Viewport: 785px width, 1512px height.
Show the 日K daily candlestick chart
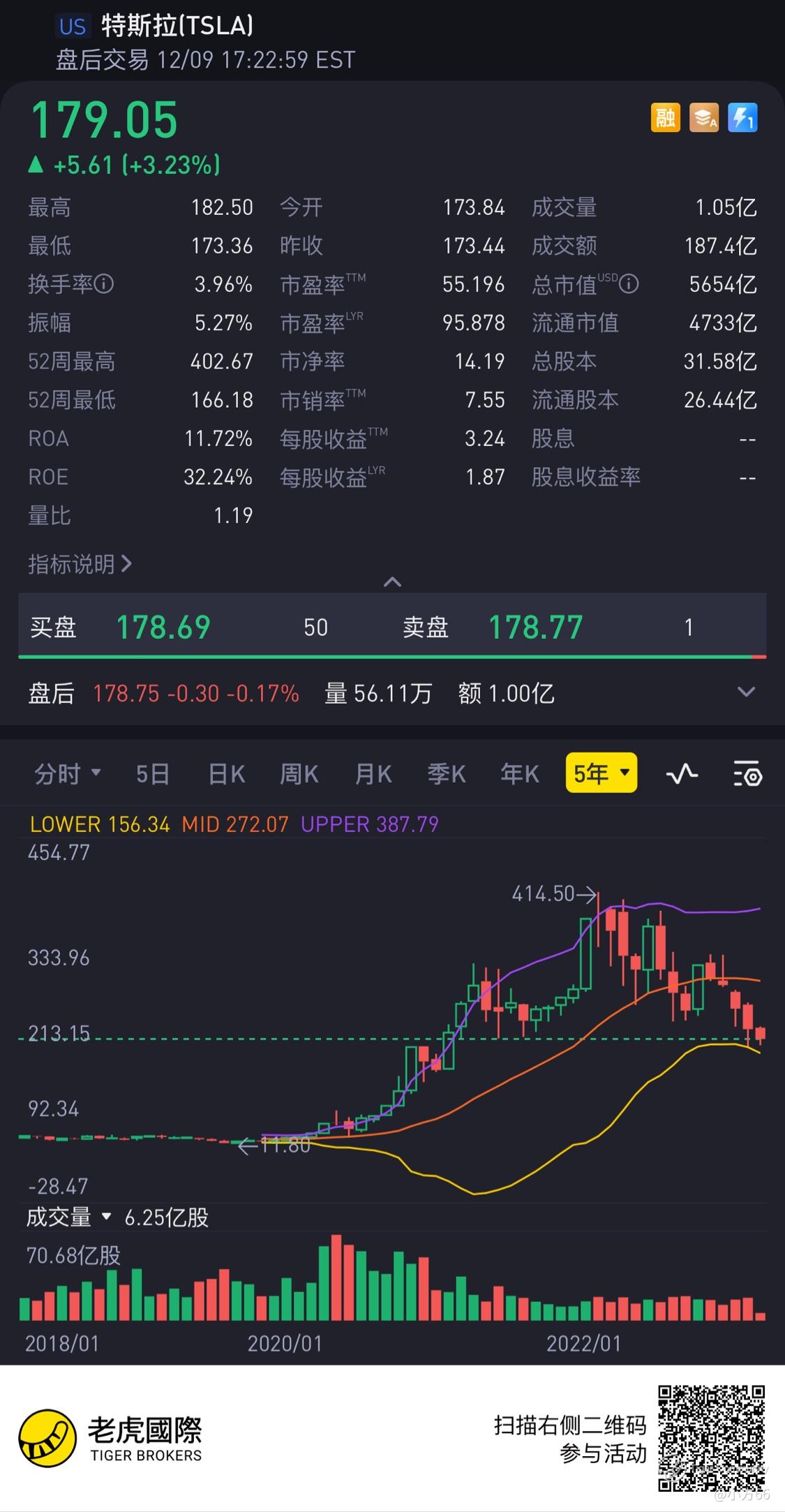pyautogui.click(x=227, y=773)
